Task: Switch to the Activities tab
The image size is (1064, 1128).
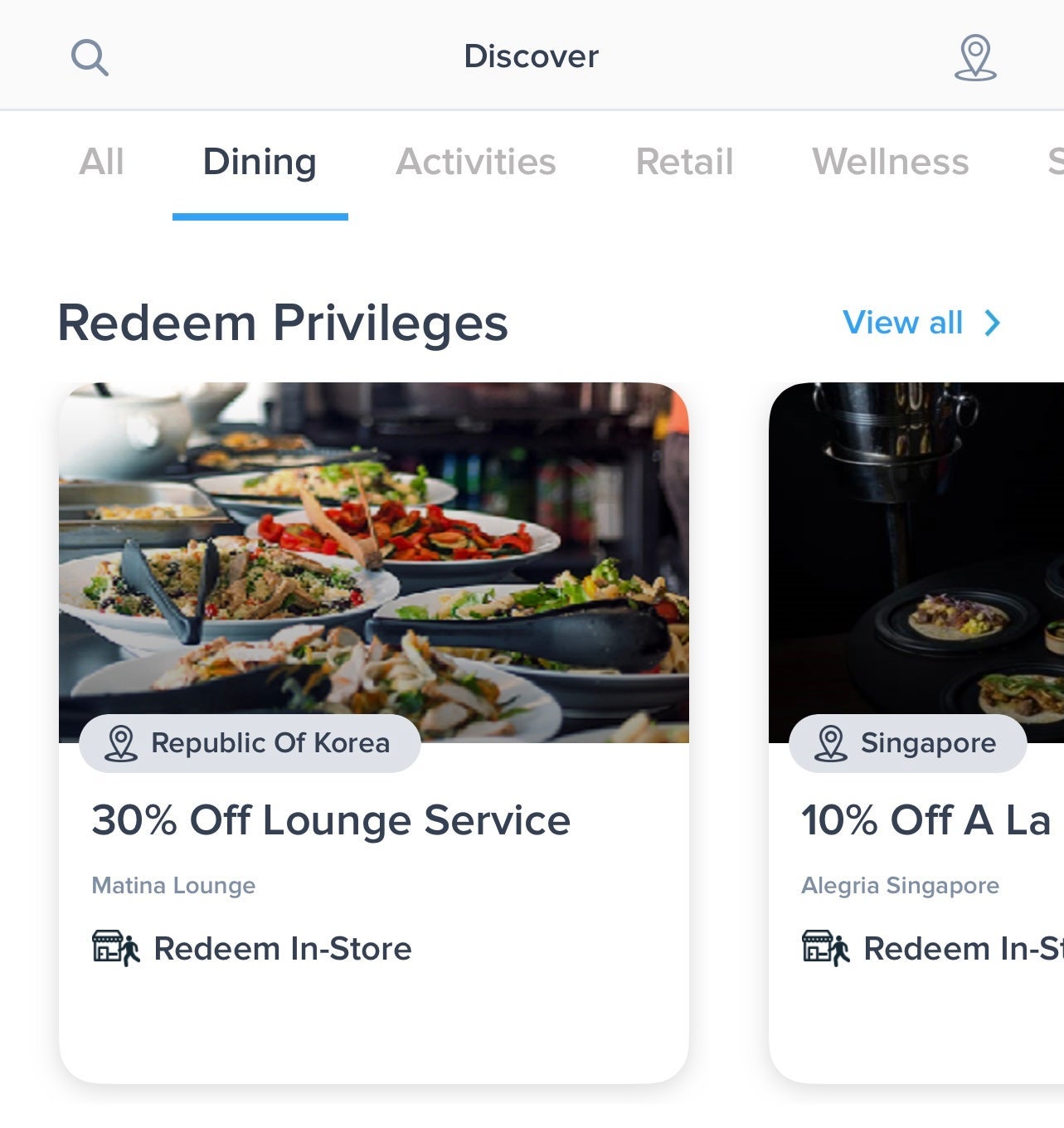Action: [x=476, y=162]
